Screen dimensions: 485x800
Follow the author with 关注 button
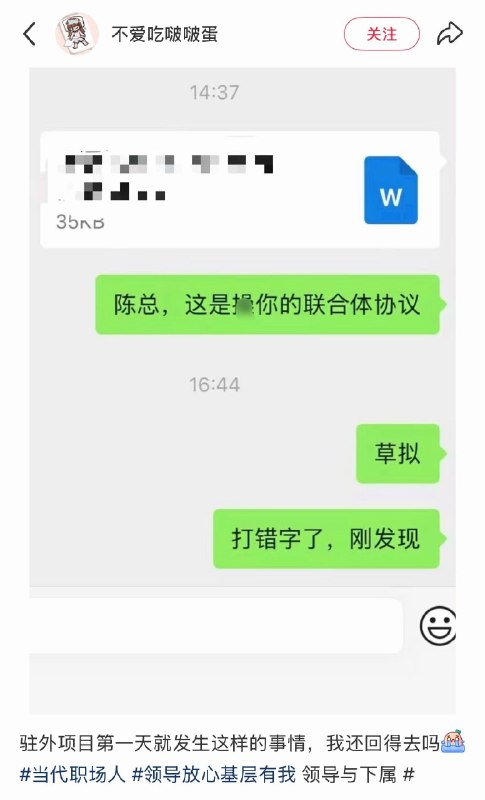[381, 34]
